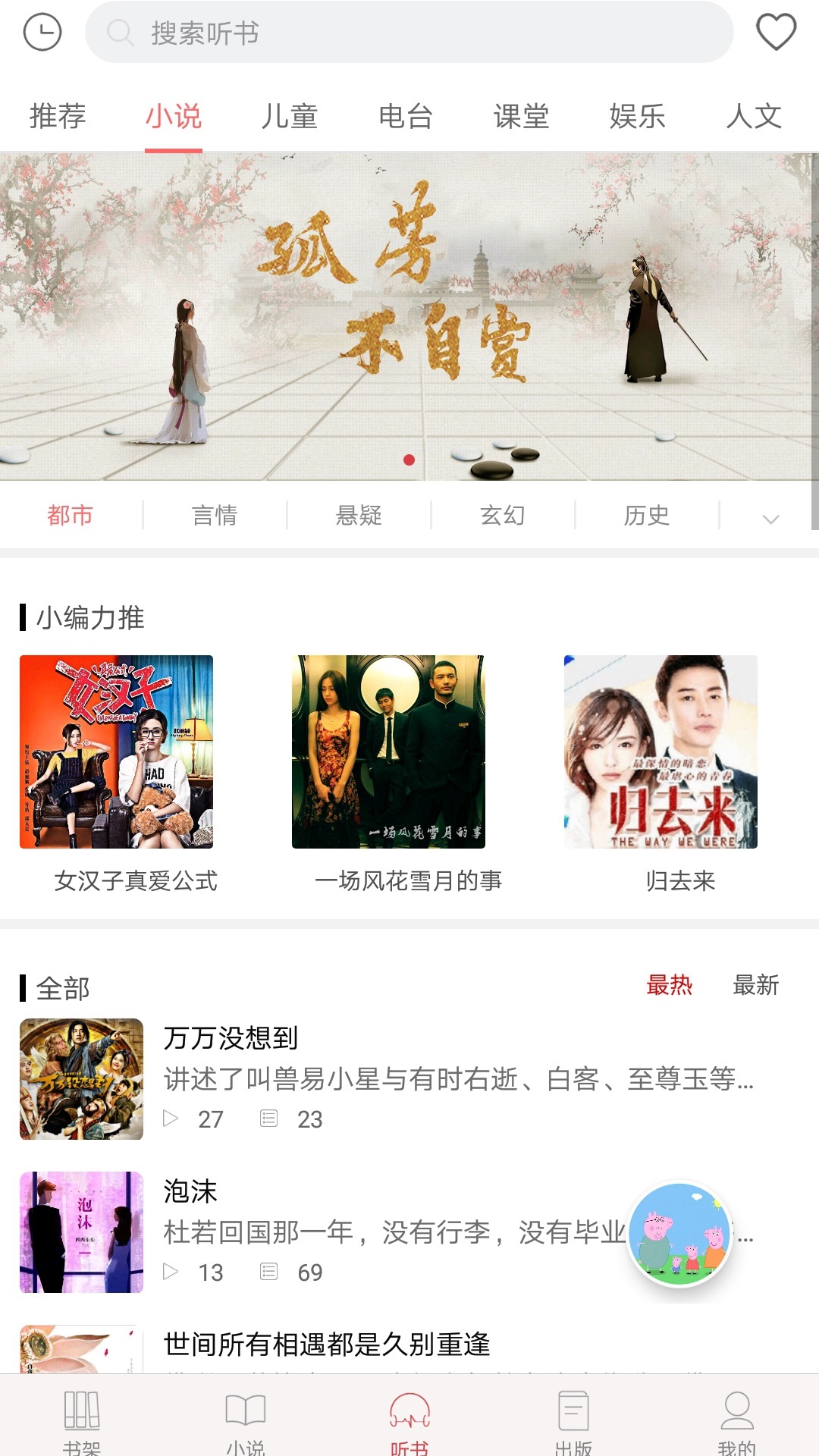
Task: Select the 悬疑 genre filter
Action: point(359,516)
